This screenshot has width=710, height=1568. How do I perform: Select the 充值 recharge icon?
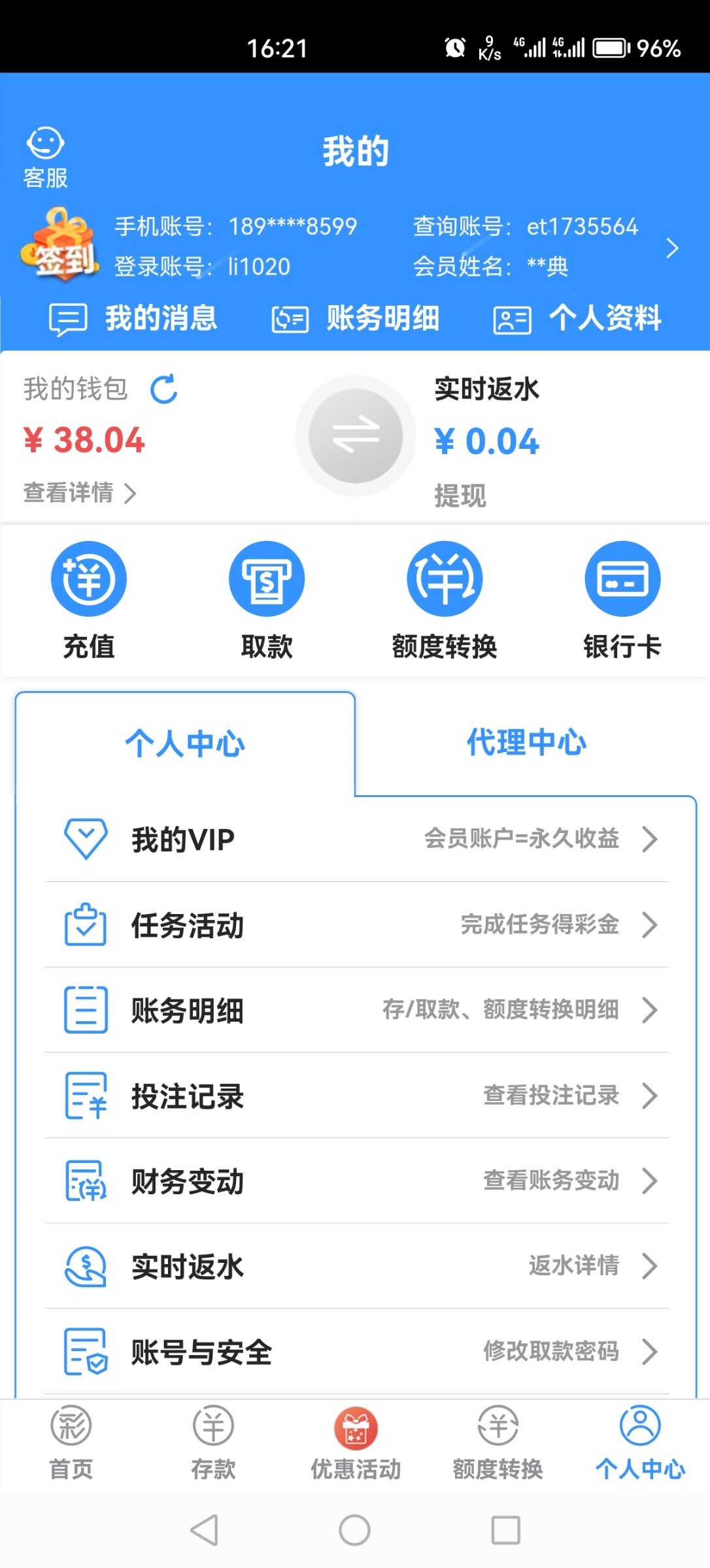tap(88, 578)
